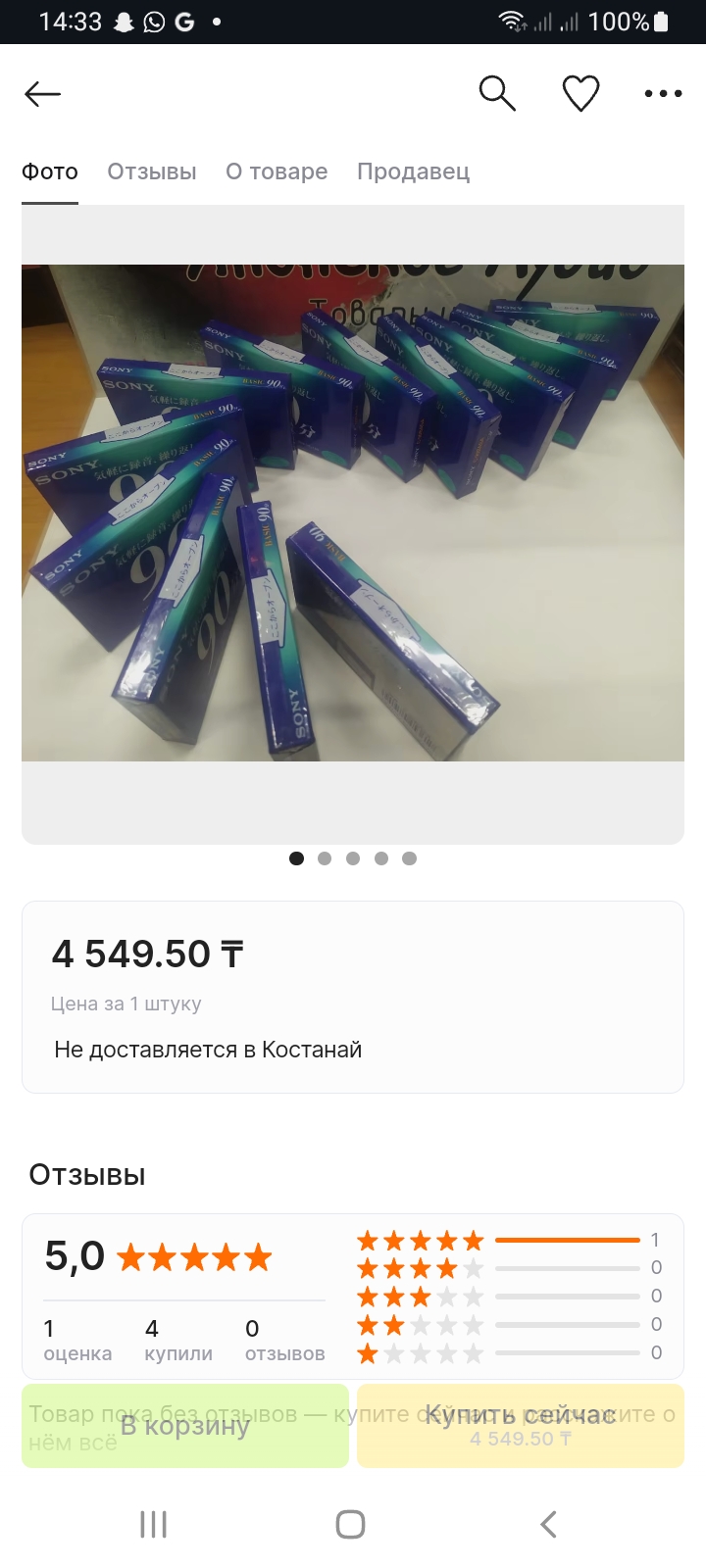Tap Купить сейчас for 4 549.50 ₸
Screen dimensions: 706x1568
click(x=521, y=1426)
